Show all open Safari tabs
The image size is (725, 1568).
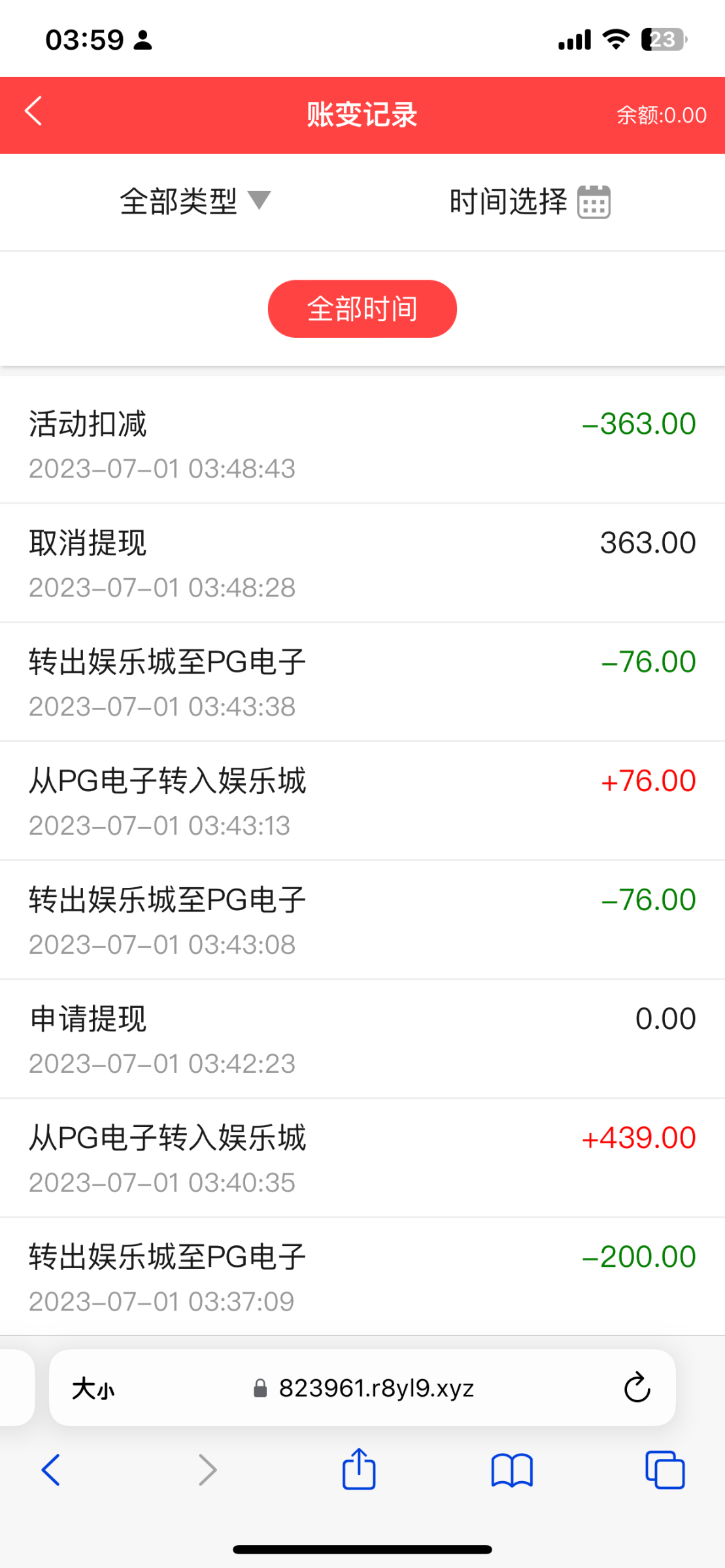(x=665, y=1470)
